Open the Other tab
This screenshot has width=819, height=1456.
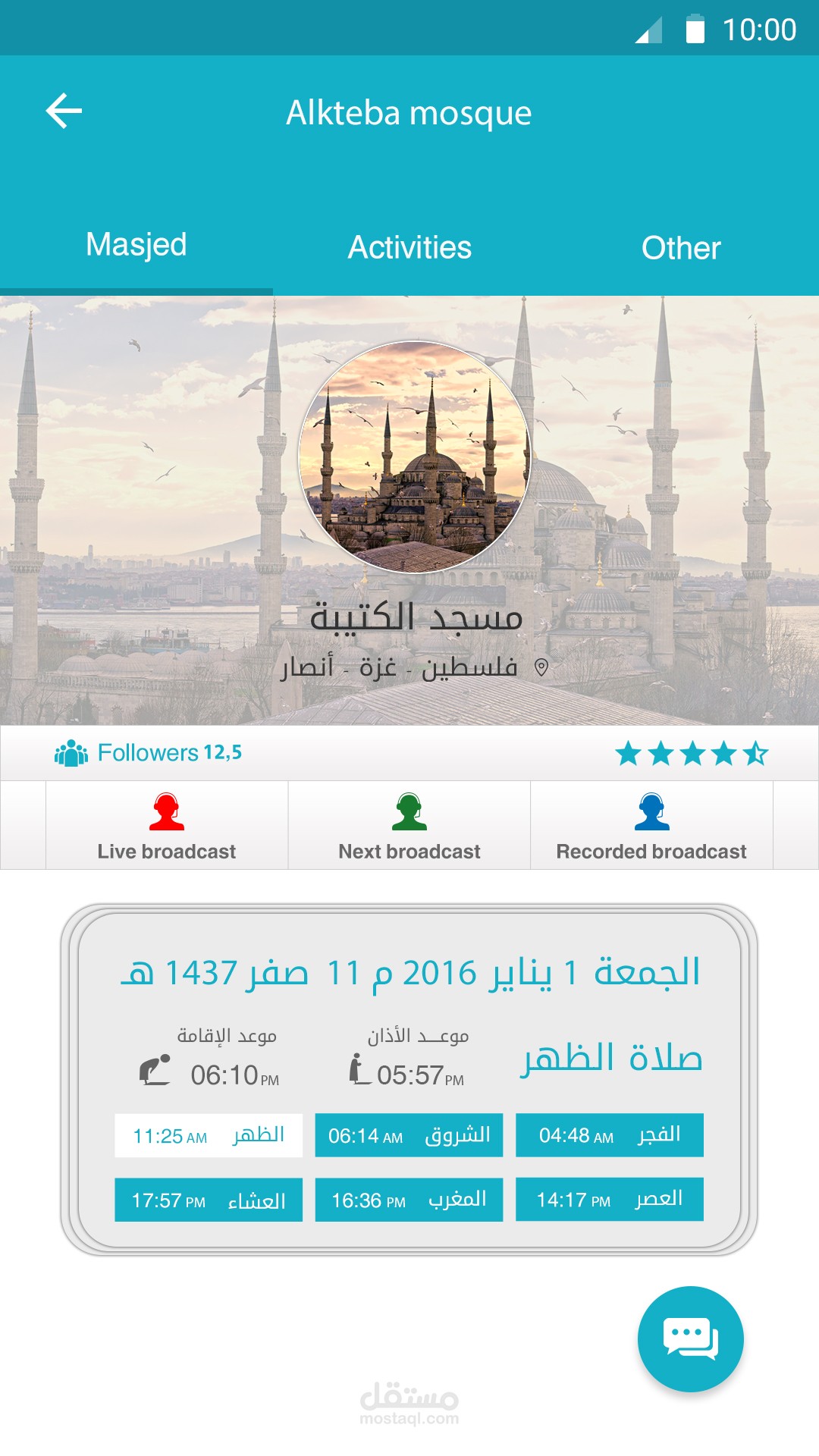click(679, 248)
